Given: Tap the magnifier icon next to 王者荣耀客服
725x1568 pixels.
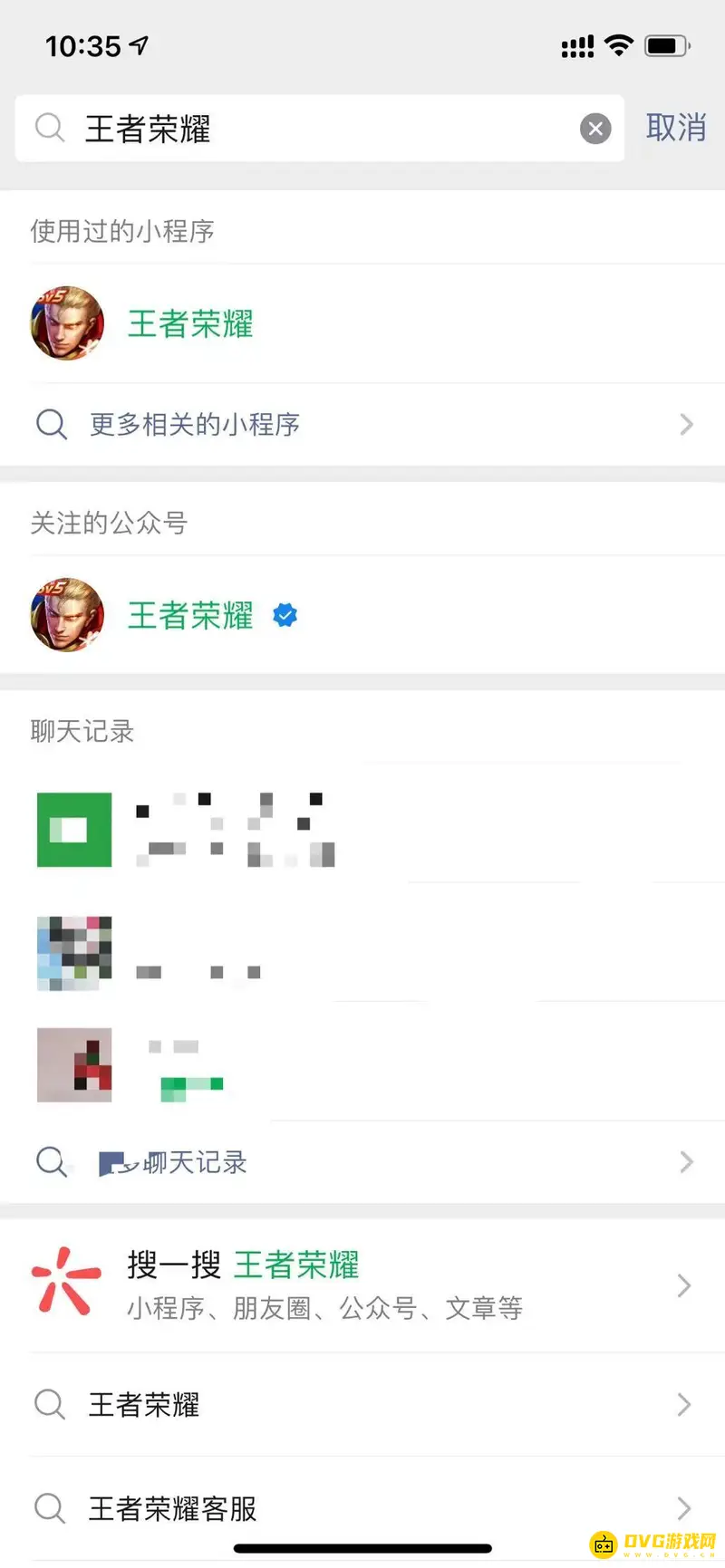Looking at the screenshot, I should coord(50,1508).
